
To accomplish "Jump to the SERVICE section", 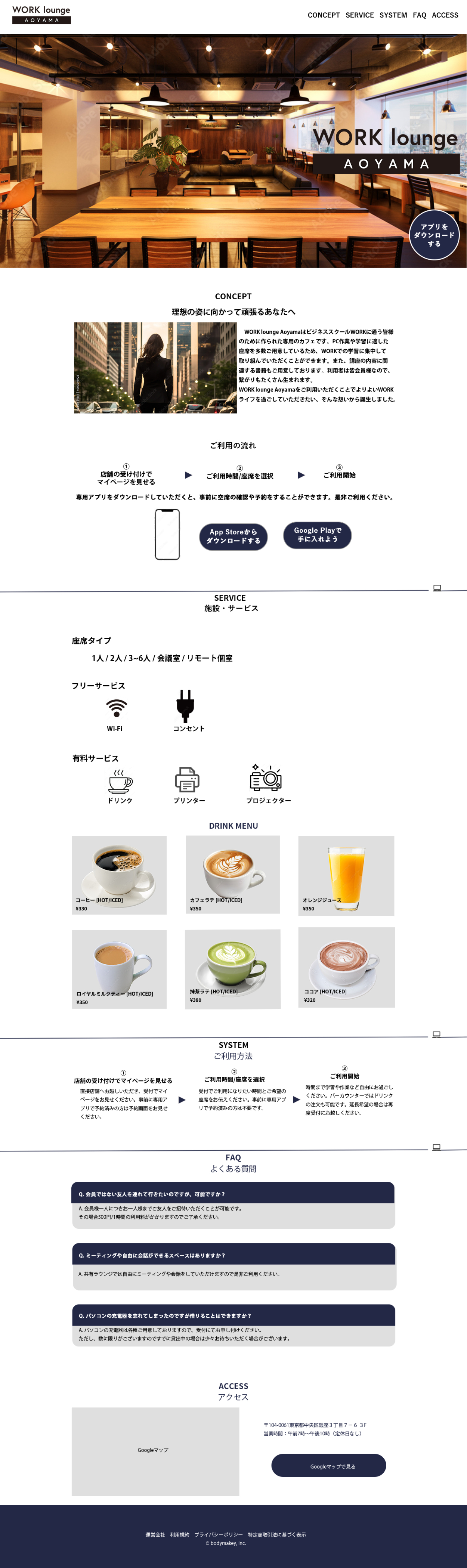I will pos(359,15).
